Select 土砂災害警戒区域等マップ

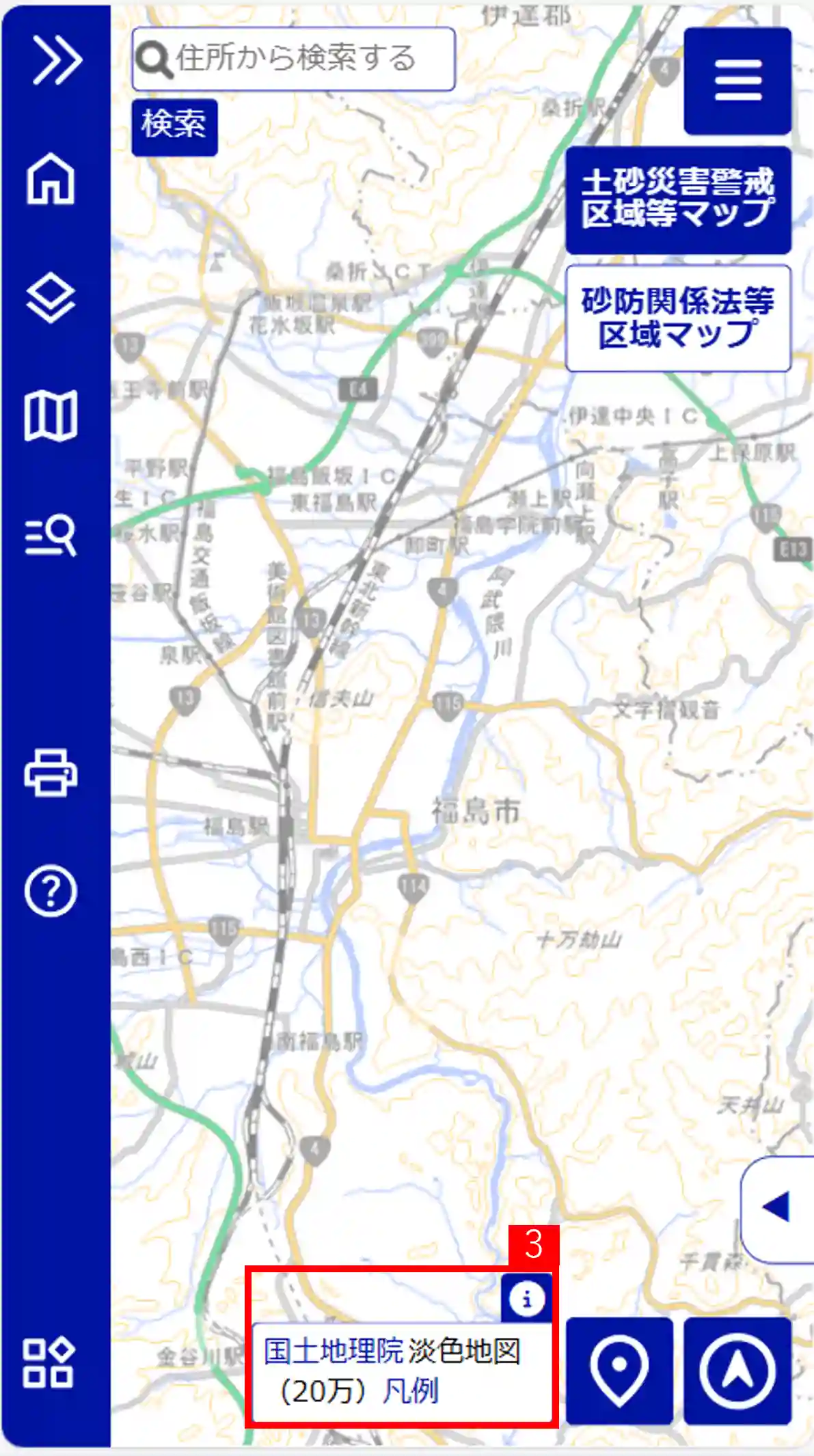click(x=678, y=199)
